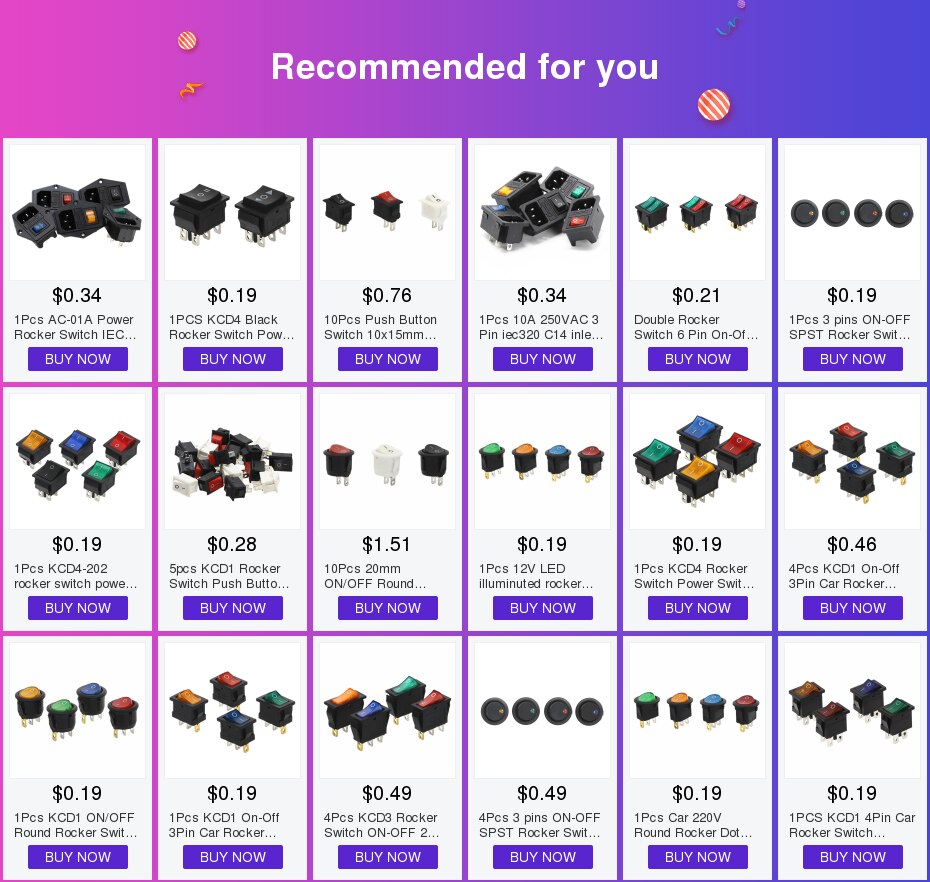Open the 10A 250VAC iec320 C14 inlet product

click(x=542, y=213)
